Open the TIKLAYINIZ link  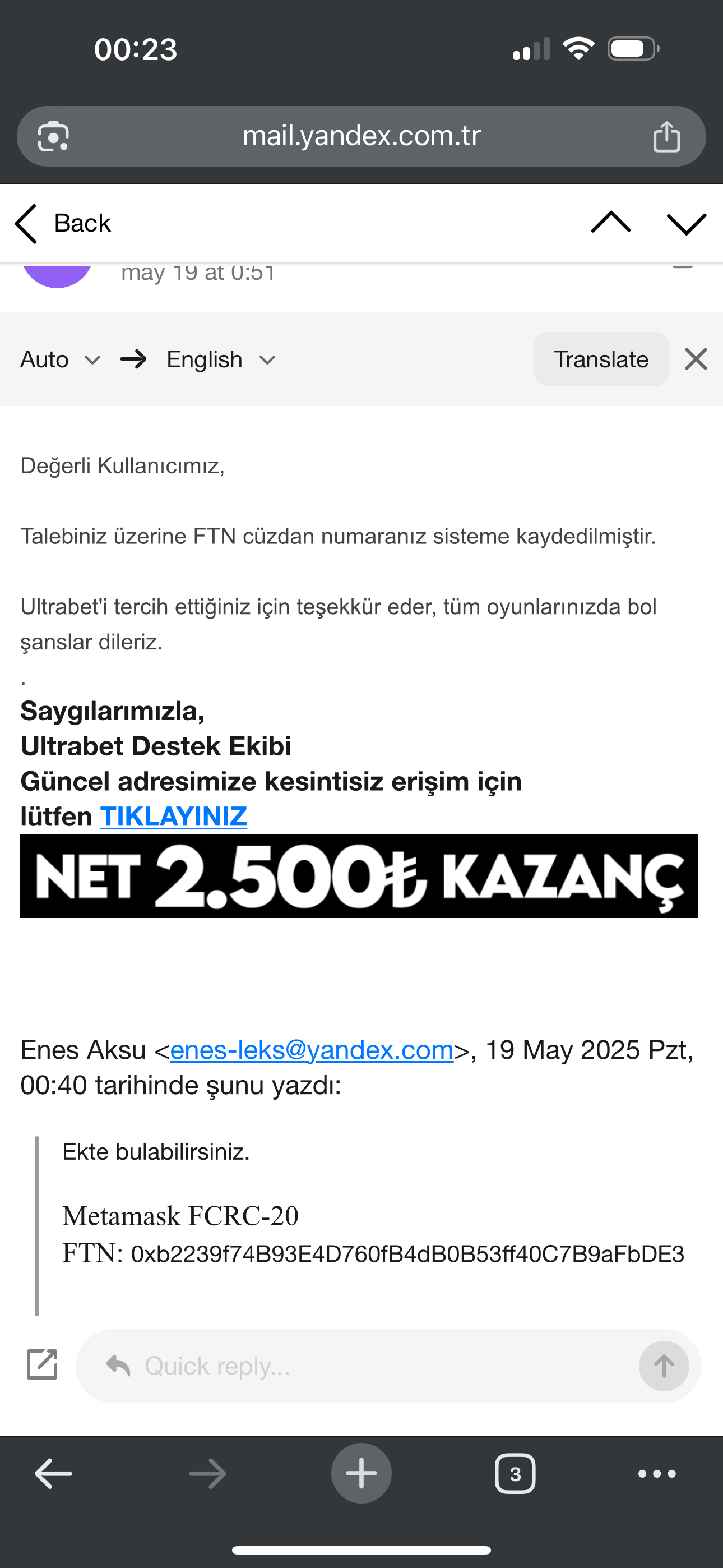173,817
